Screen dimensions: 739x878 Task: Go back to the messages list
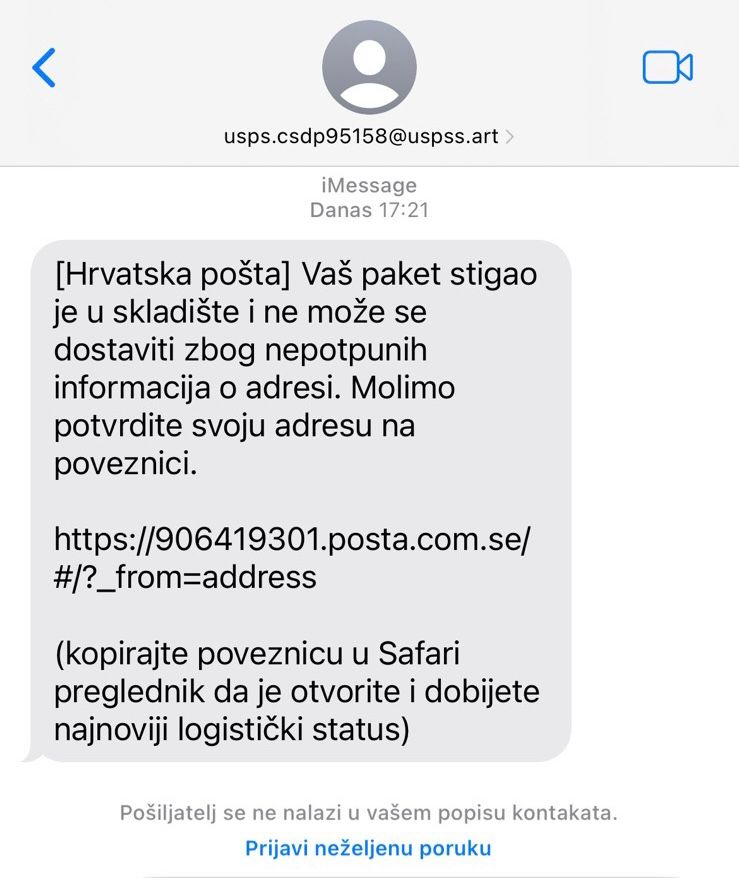click(x=44, y=68)
